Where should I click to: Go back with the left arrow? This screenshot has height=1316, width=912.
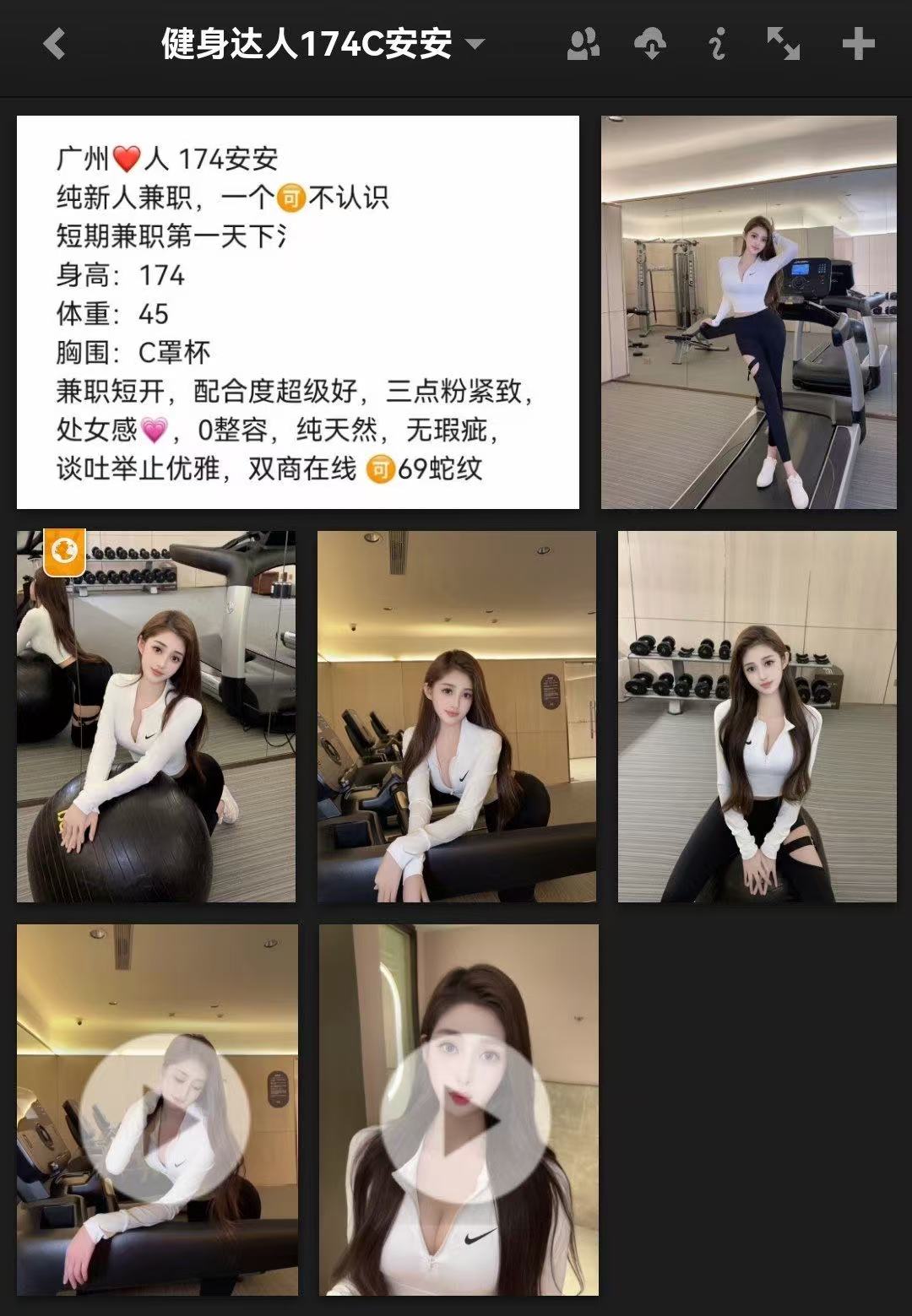pyautogui.click(x=54, y=44)
